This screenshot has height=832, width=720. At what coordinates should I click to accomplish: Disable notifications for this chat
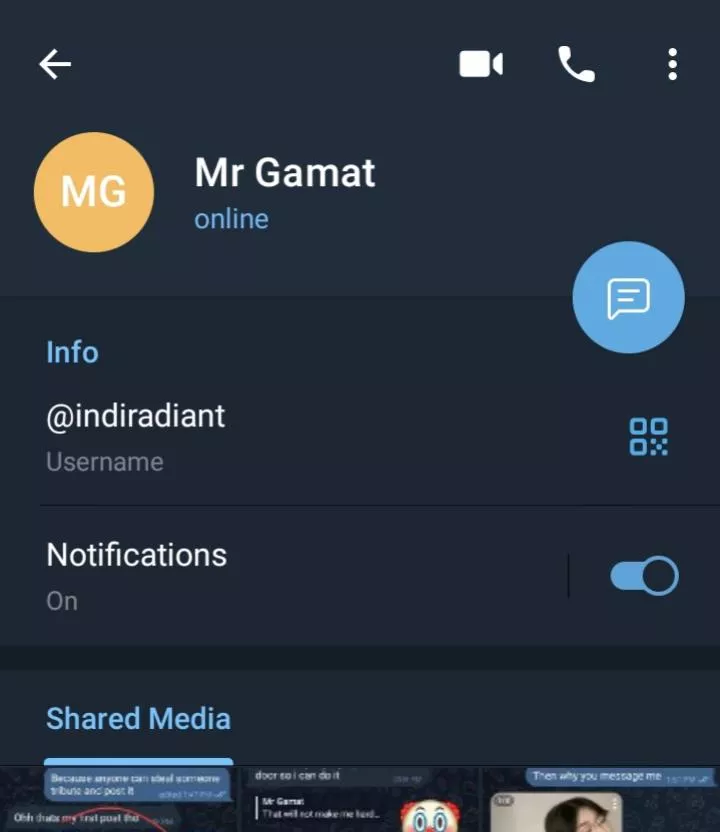(643, 575)
